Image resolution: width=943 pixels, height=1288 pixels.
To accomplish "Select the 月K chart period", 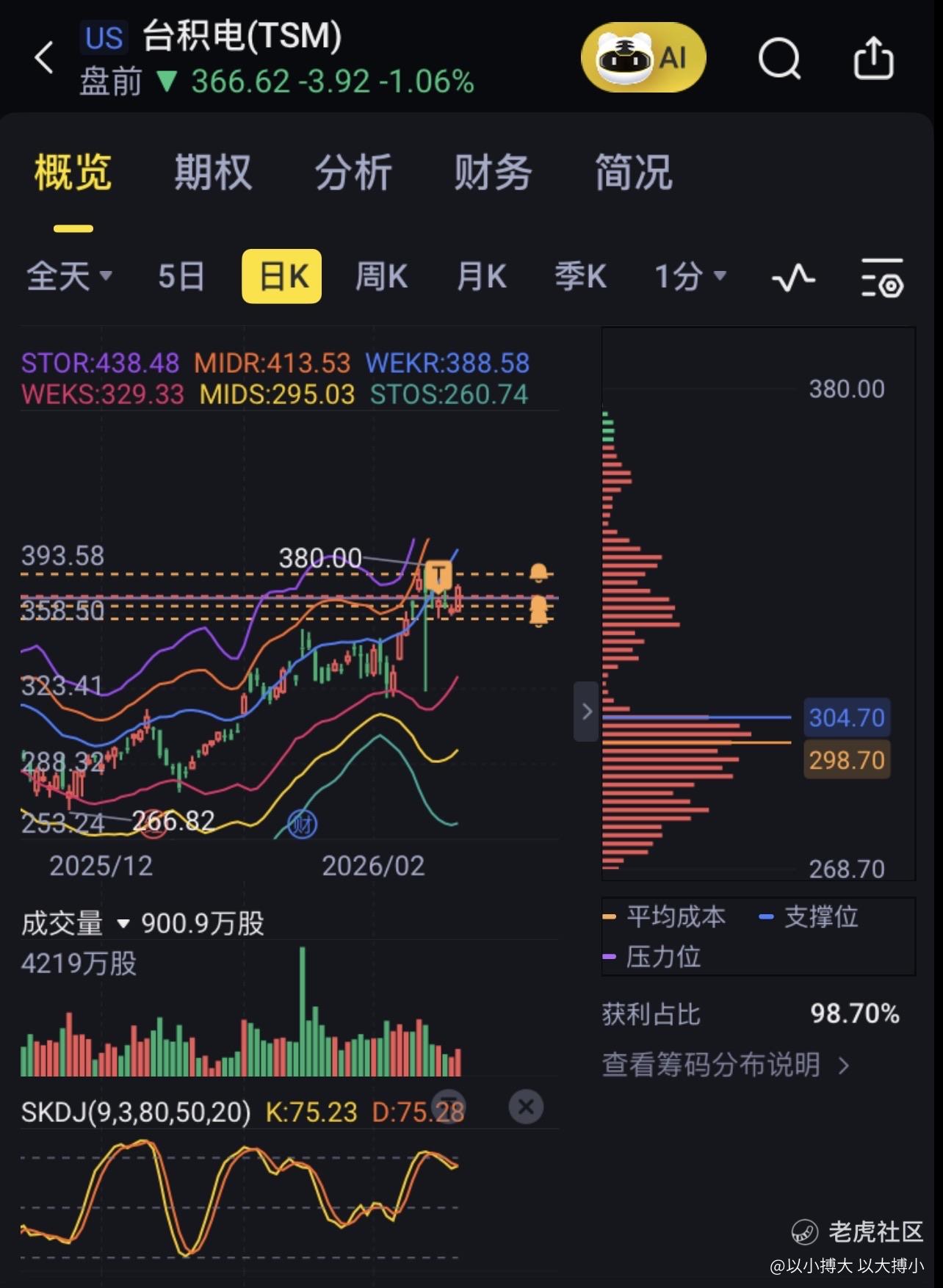I will point(481,277).
